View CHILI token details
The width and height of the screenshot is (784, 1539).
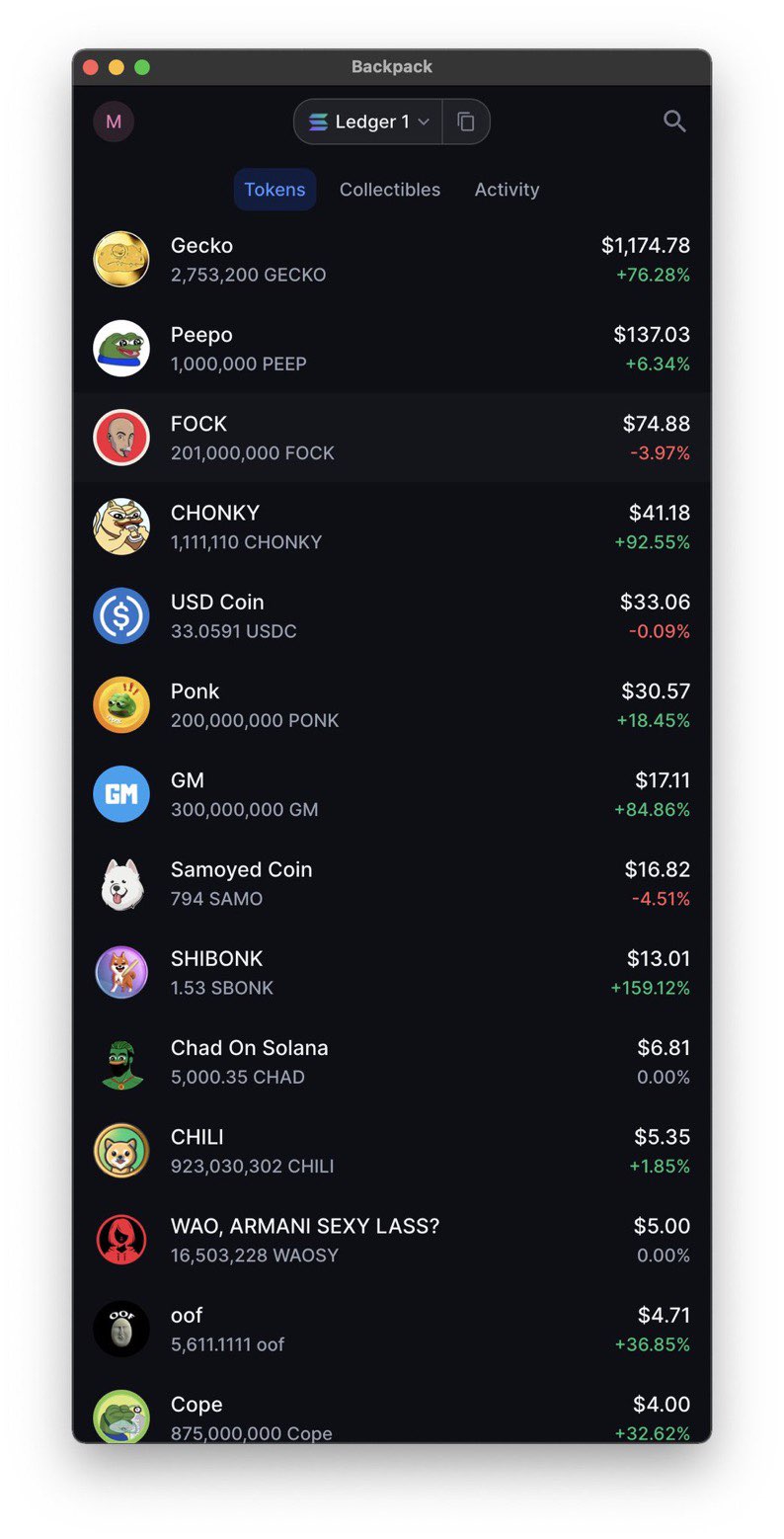[x=391, y=1151]
